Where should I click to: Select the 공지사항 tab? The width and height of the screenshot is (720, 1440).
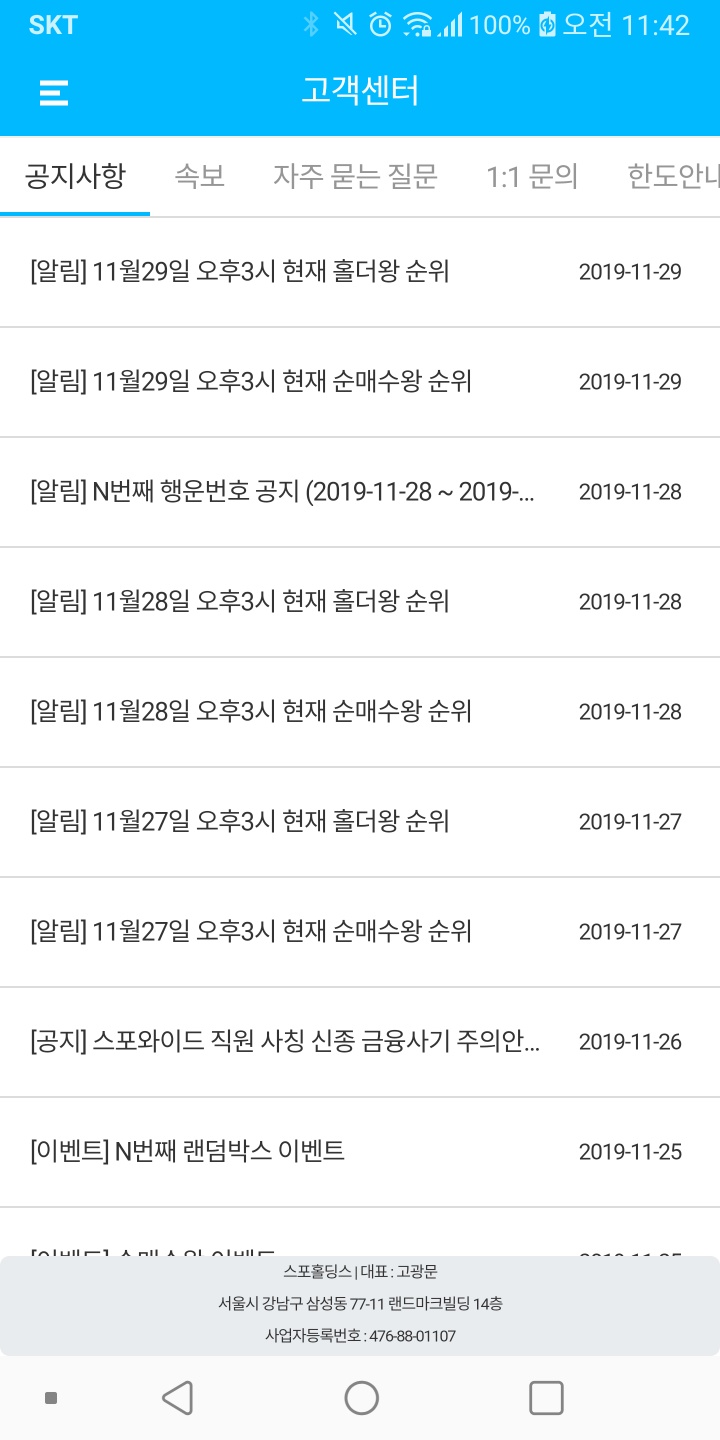coord(75,177)
